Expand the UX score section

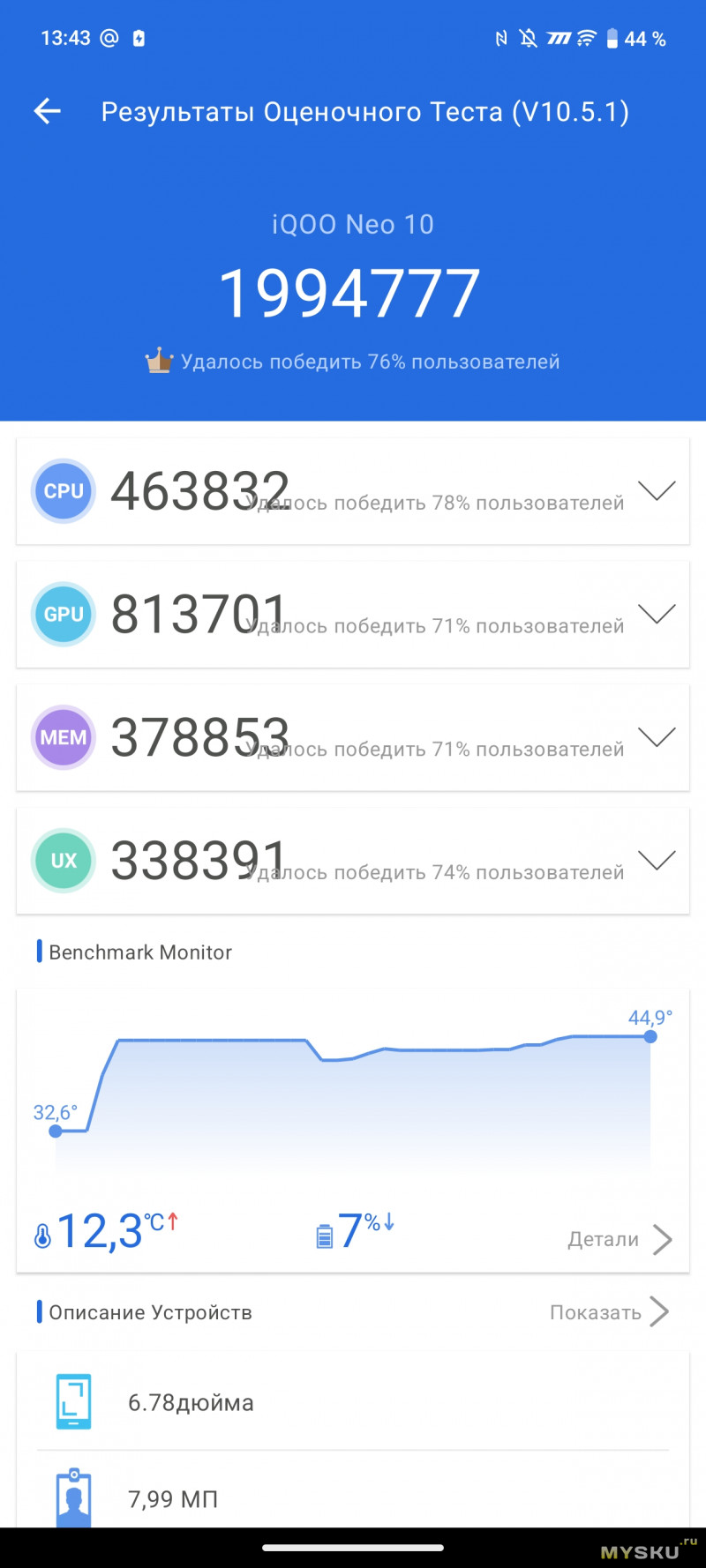point(657,861)
